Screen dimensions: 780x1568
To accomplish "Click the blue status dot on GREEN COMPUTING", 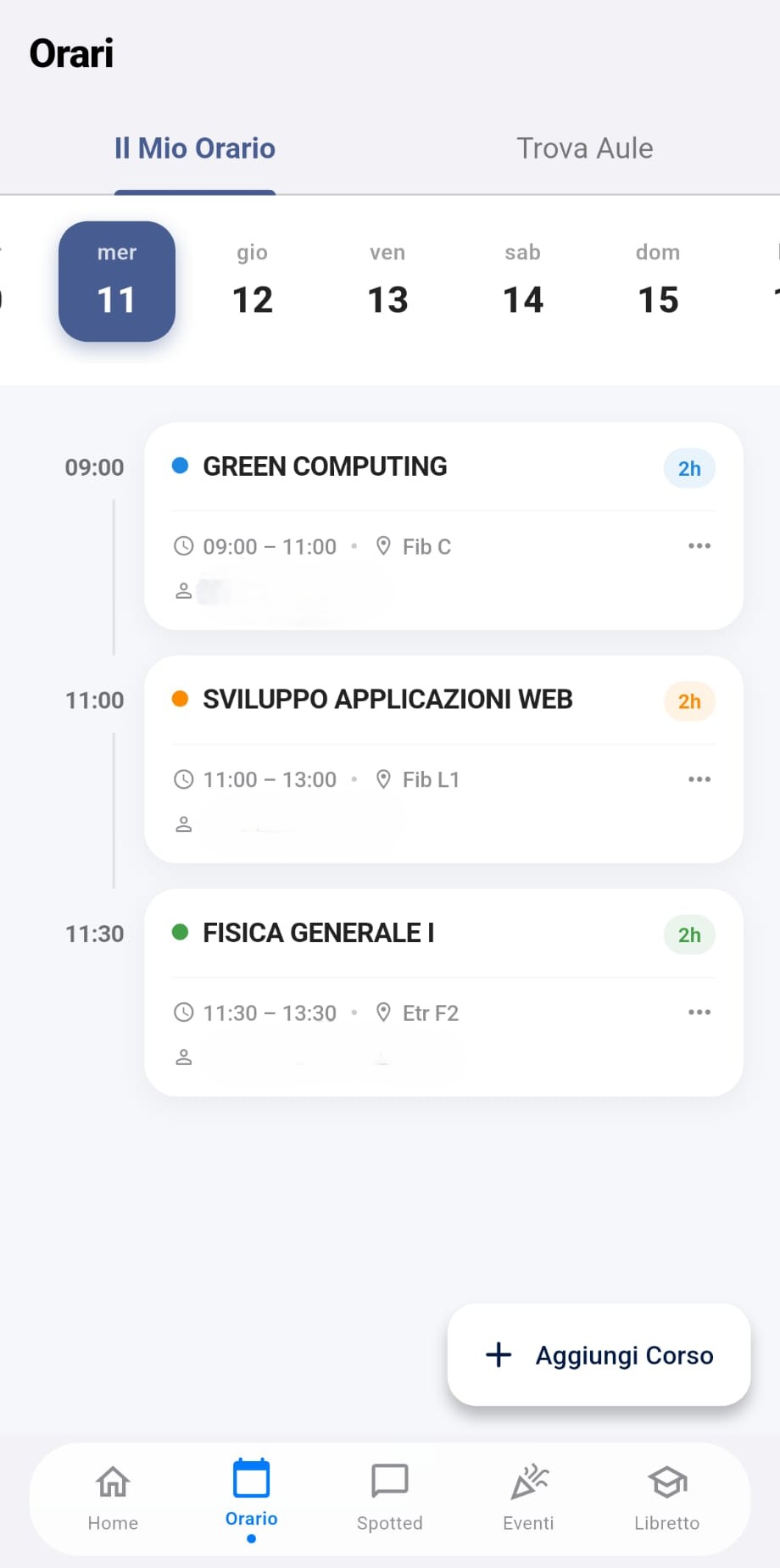I will point(181,466).
